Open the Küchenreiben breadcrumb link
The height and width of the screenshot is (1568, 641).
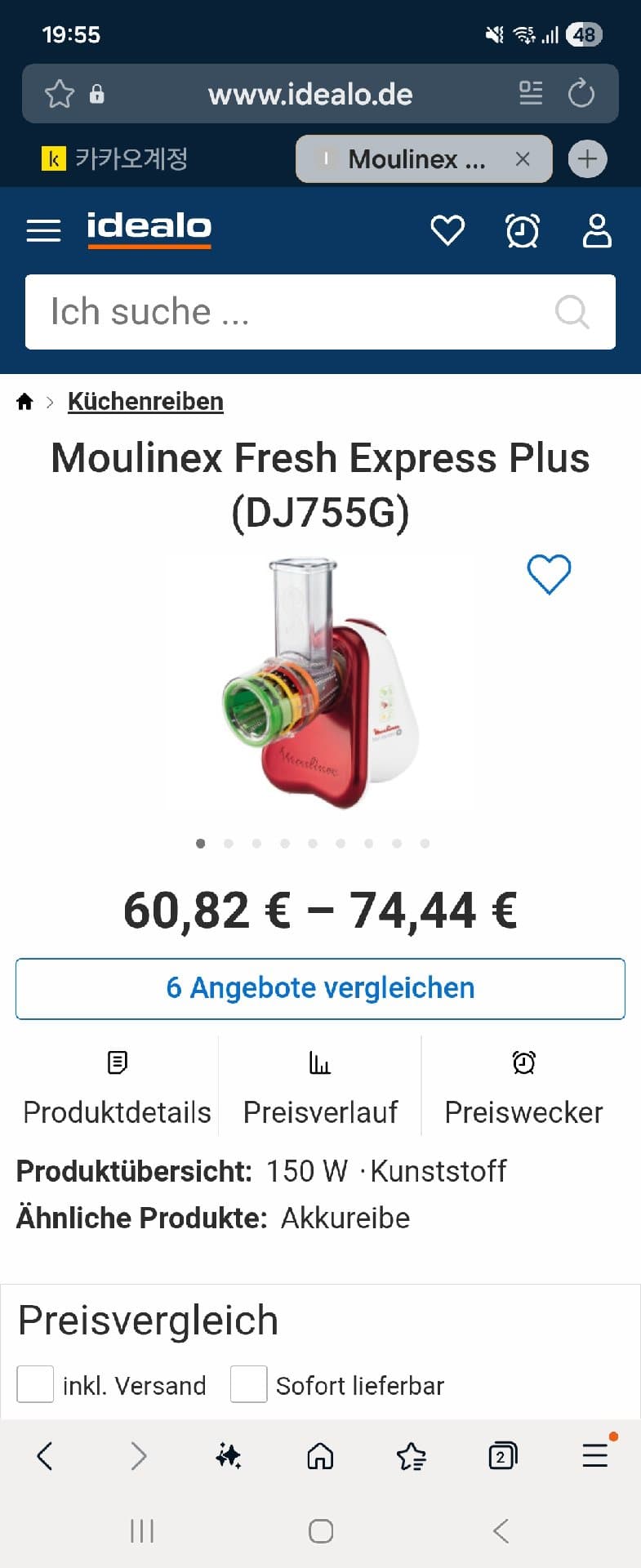[x=145, y=402]
